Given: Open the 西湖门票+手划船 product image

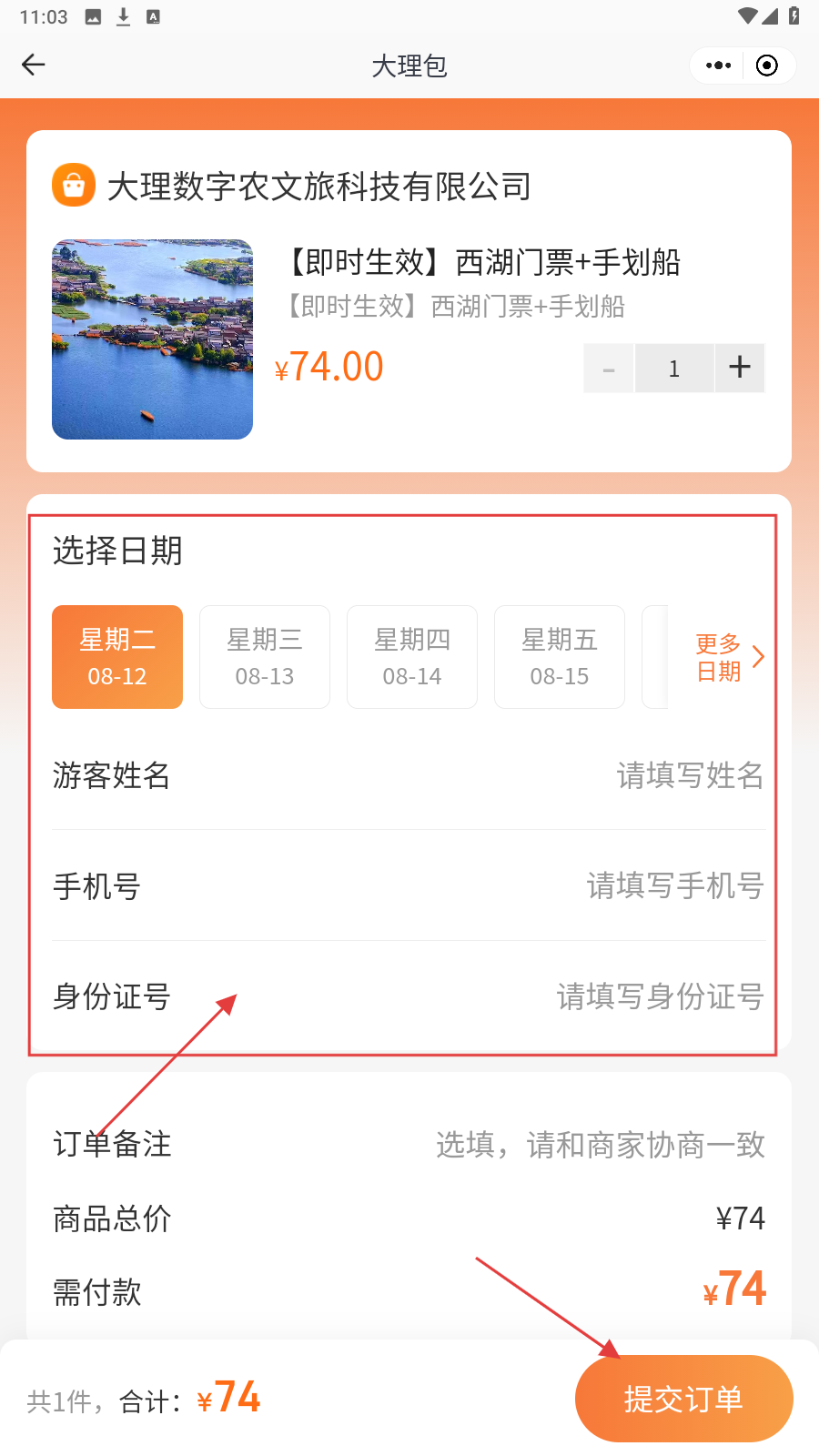Looking at the screenshot, I should point(152,339).
